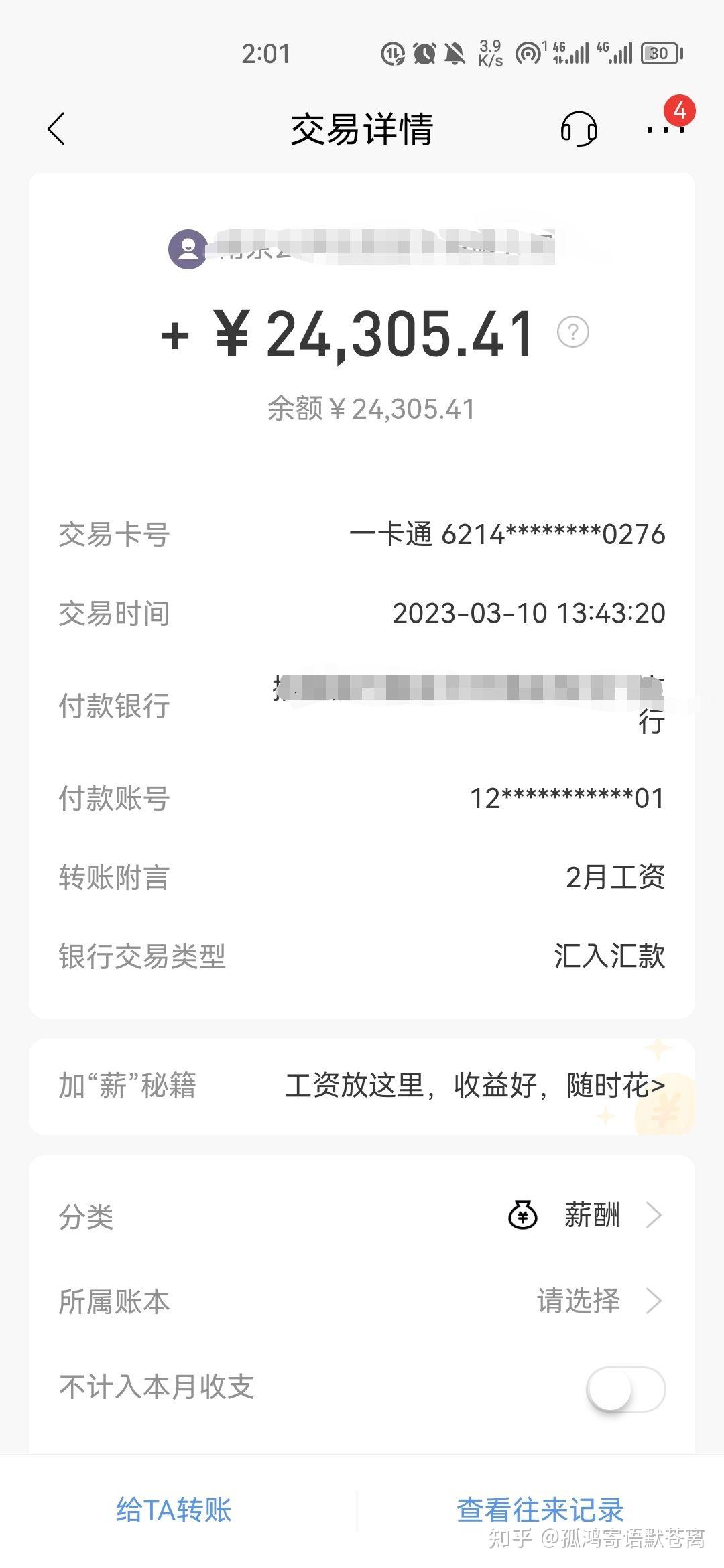Open the three-dot overflow menu
This screenshot has width=724, height=1568.
(x=664, y=129)
